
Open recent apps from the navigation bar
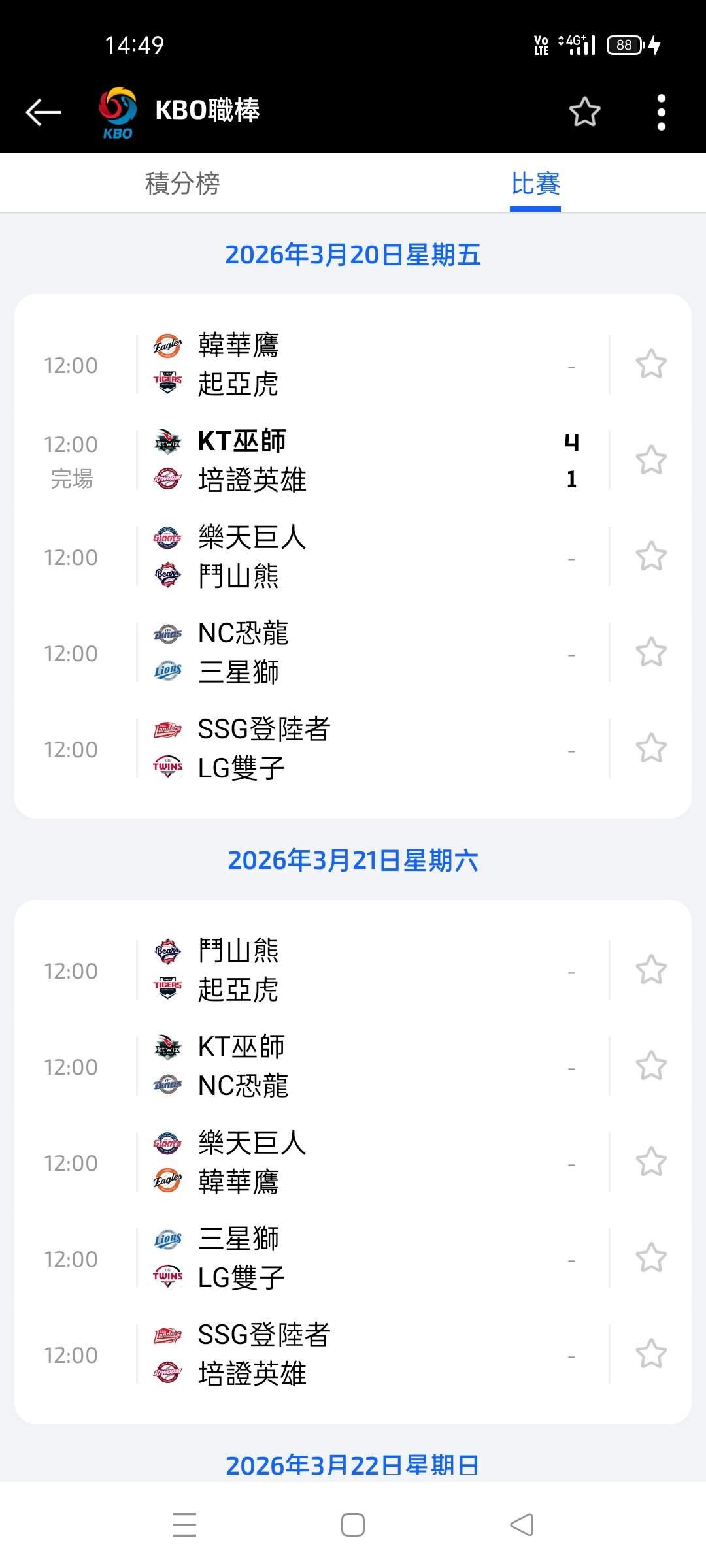(184, 1525)
